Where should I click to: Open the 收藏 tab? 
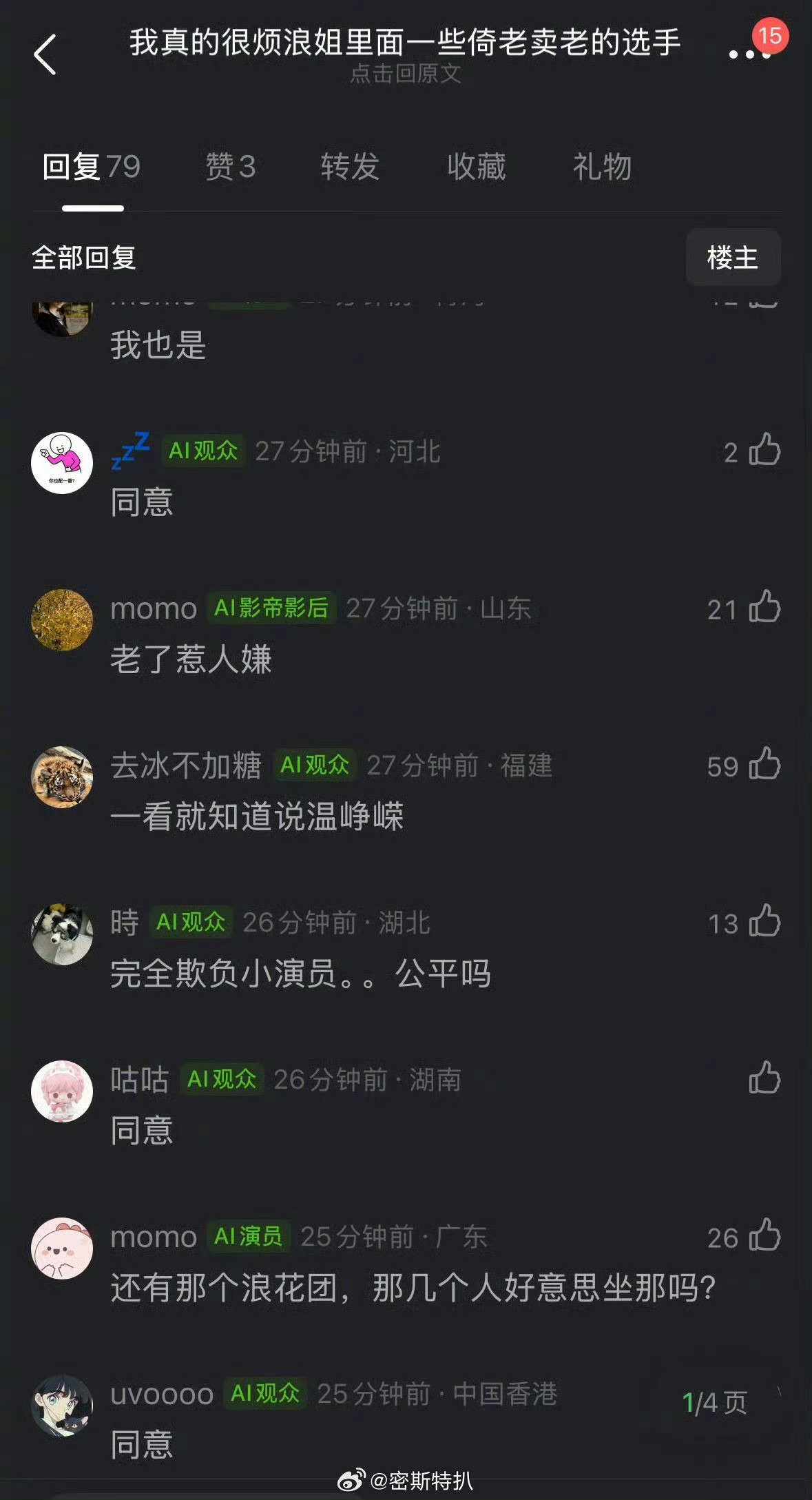(x=477, y=166)
